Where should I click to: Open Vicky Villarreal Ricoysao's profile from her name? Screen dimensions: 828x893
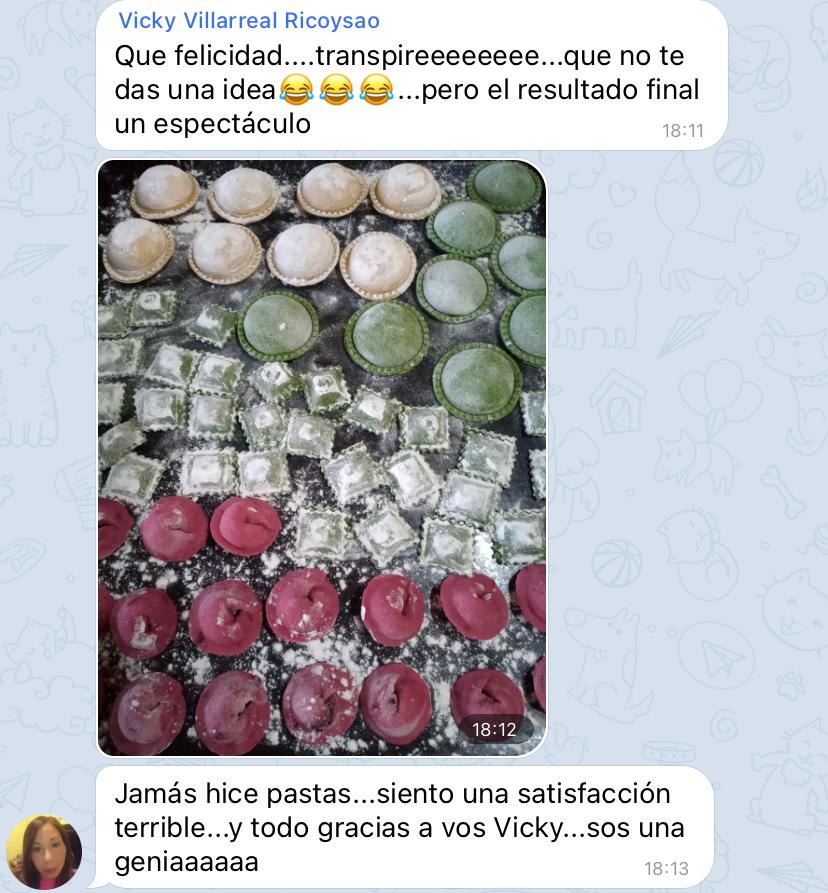click(248, 21)
